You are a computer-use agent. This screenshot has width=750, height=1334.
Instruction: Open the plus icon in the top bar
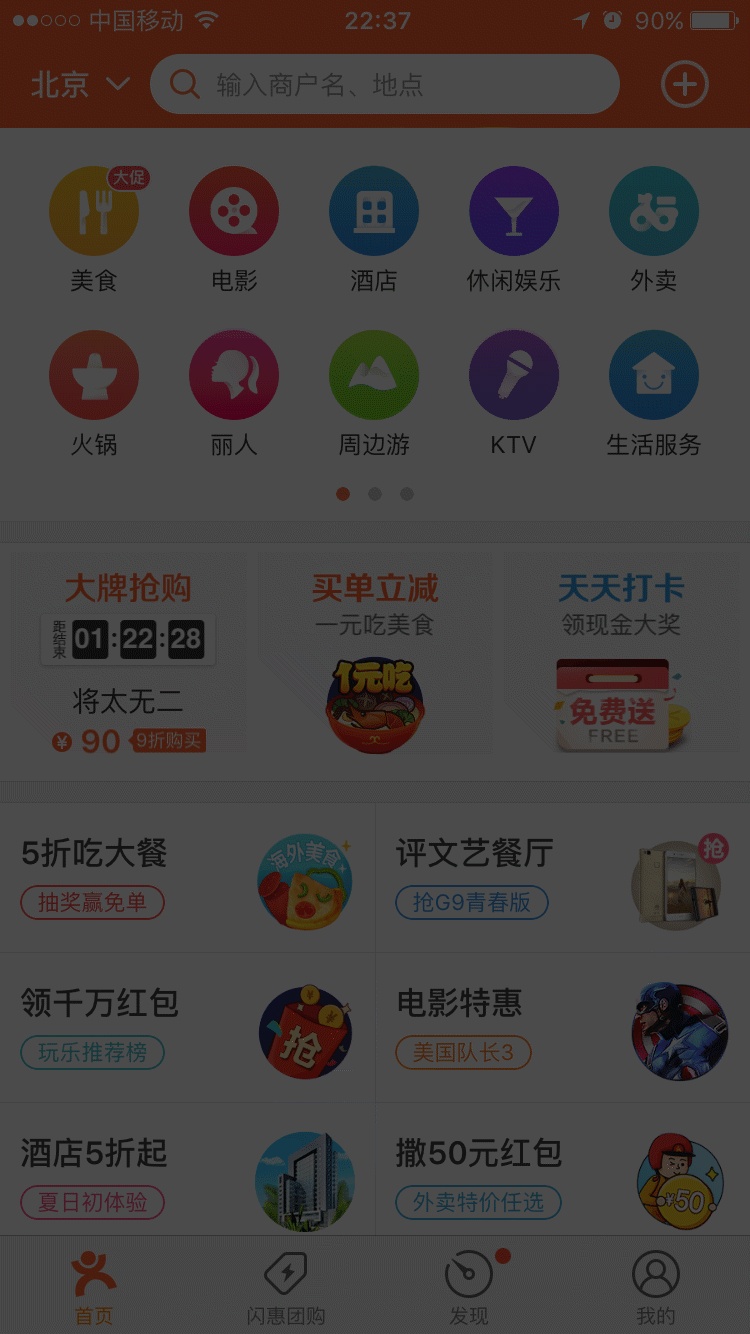pos(685,85)
